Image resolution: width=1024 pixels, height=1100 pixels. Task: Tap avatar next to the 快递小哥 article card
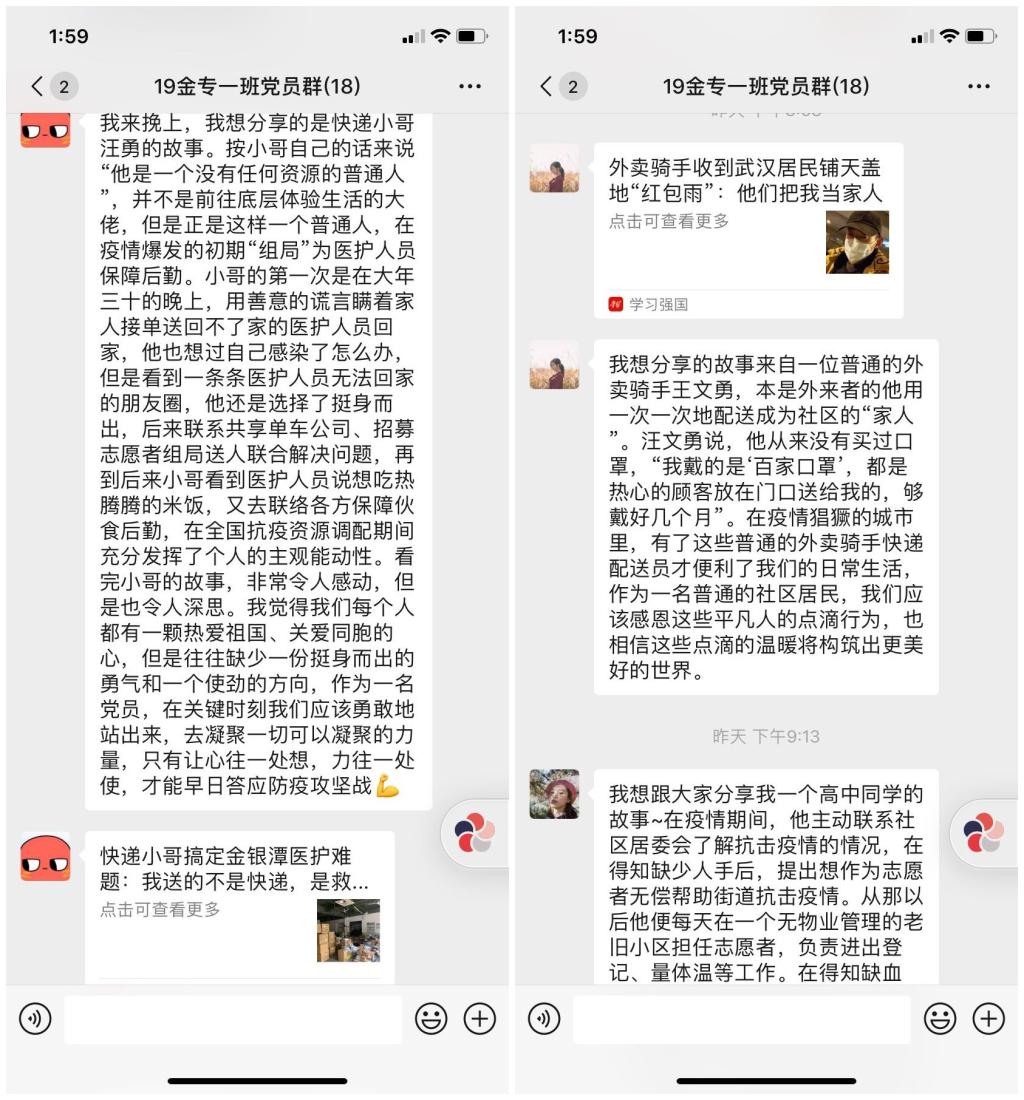coord(45,856)
